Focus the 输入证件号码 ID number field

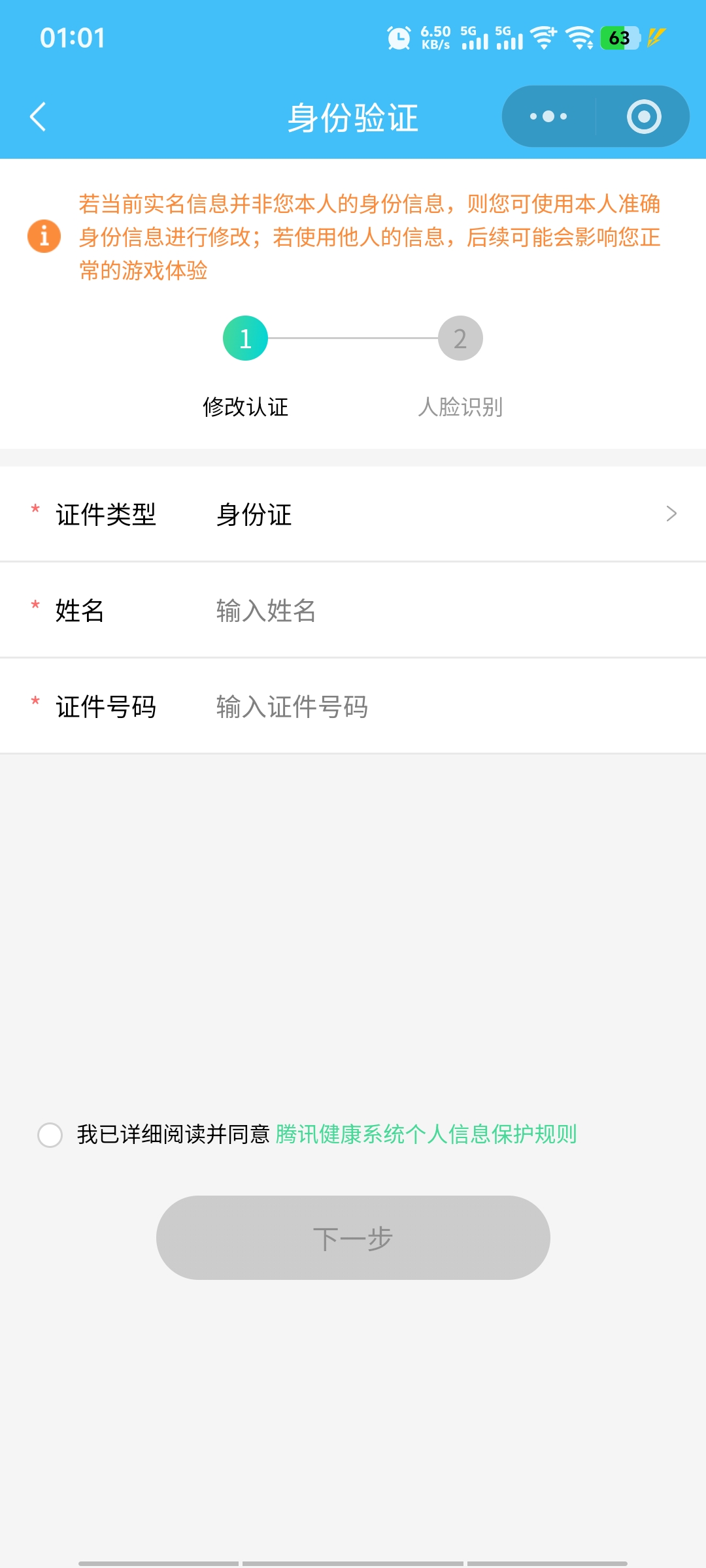coord(445,707)
